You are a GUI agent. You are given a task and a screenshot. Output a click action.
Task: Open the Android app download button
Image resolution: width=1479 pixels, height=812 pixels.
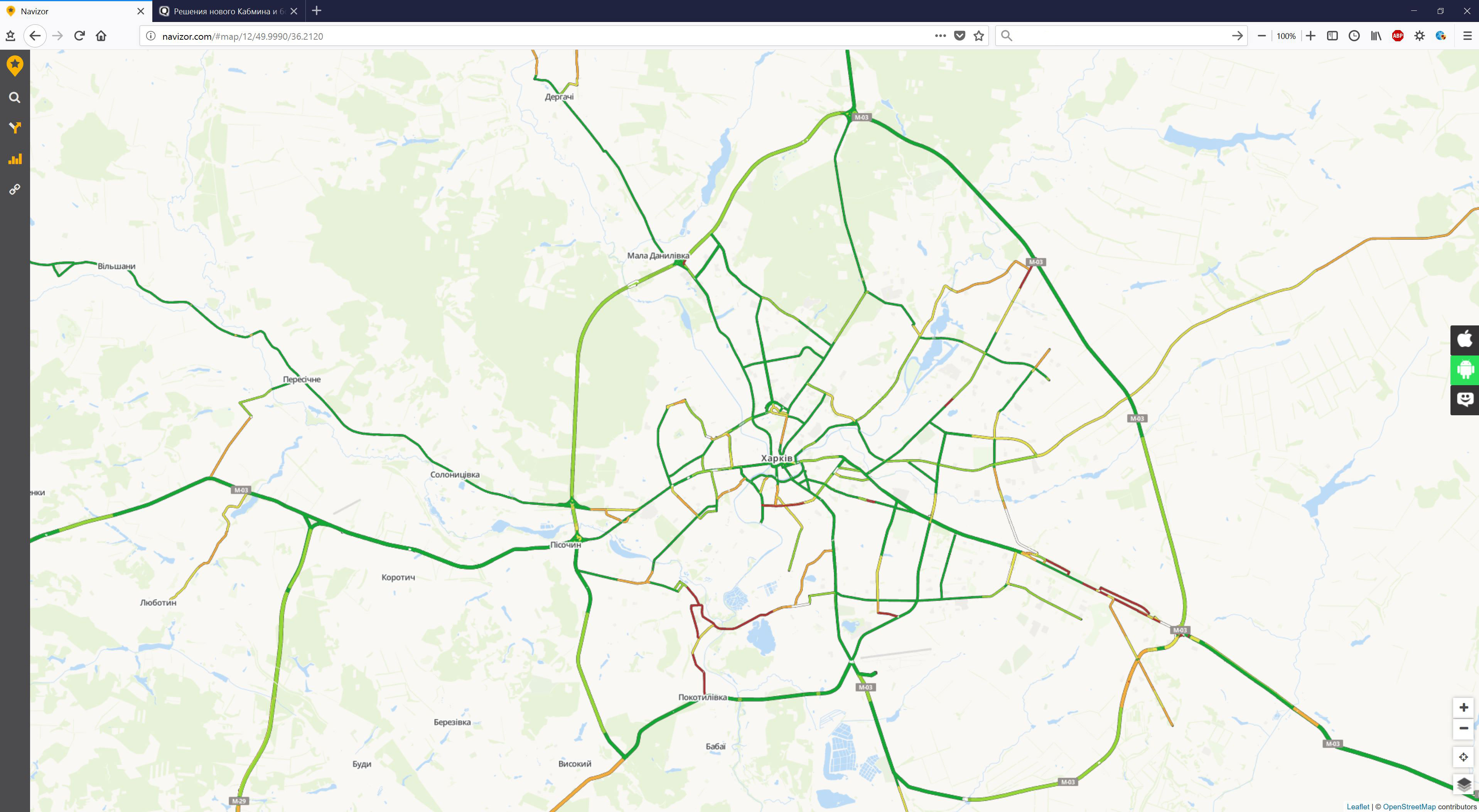1465,369
